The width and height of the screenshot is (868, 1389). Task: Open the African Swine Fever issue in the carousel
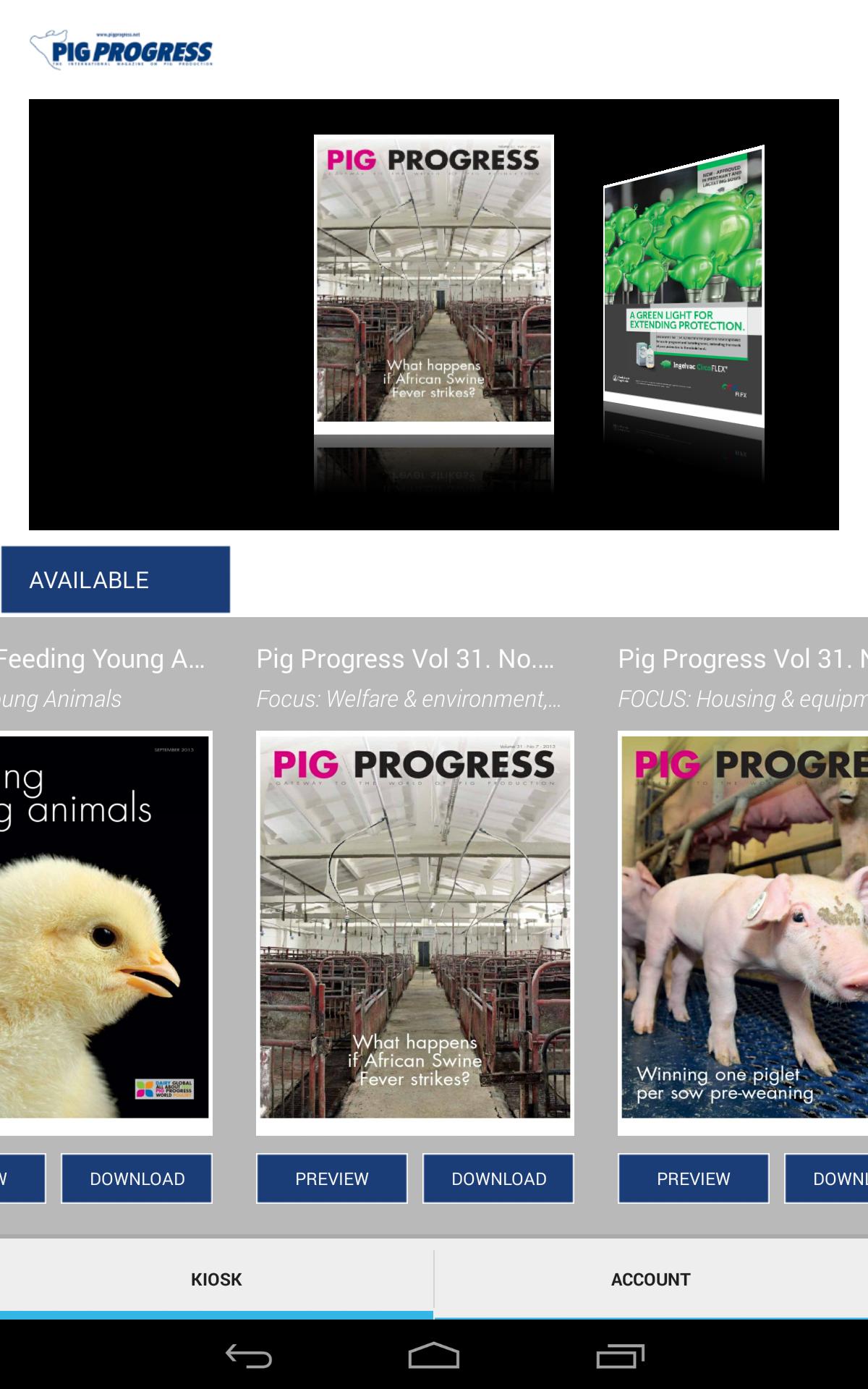[x=433, y=283]
